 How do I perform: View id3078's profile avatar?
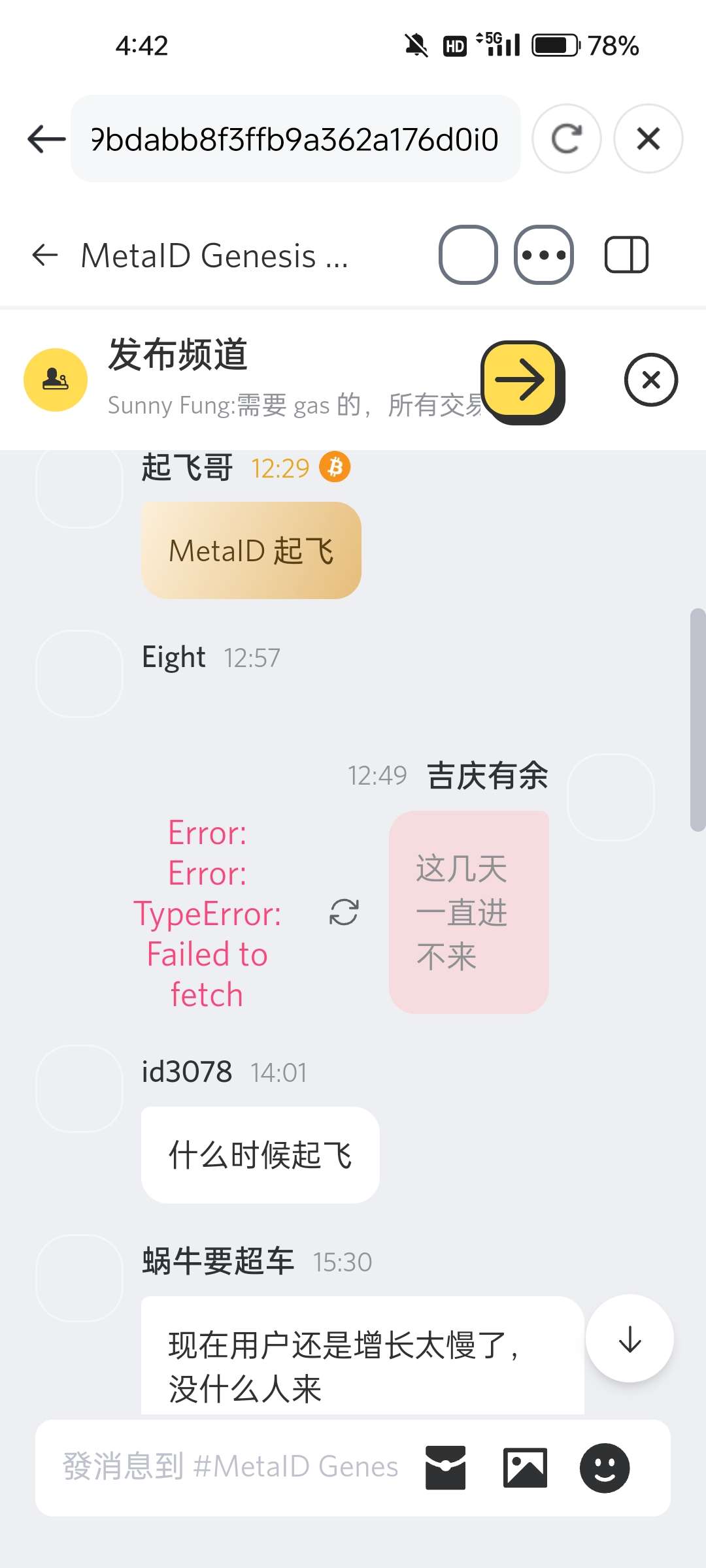(79, 1088)
